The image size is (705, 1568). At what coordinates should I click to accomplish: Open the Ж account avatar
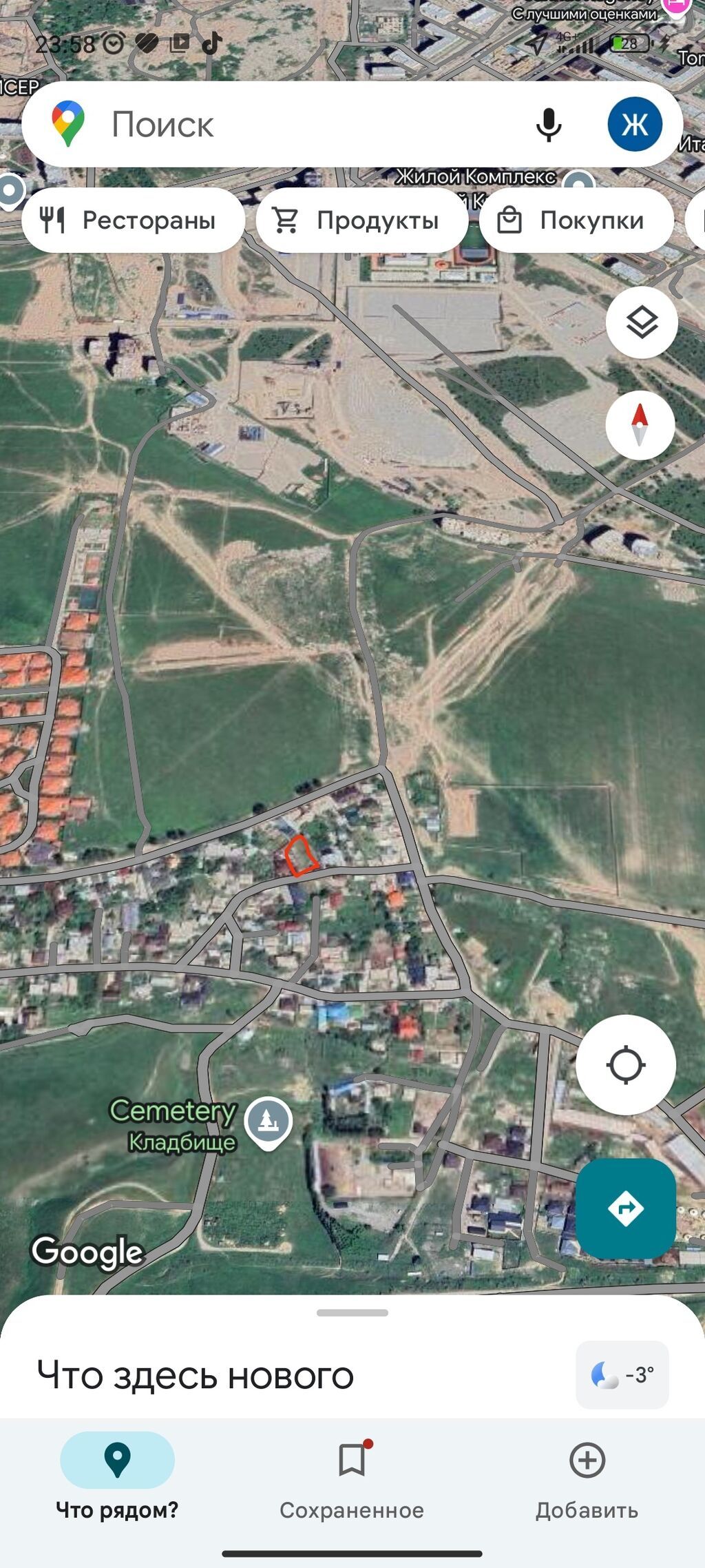(x=635, y=125)
